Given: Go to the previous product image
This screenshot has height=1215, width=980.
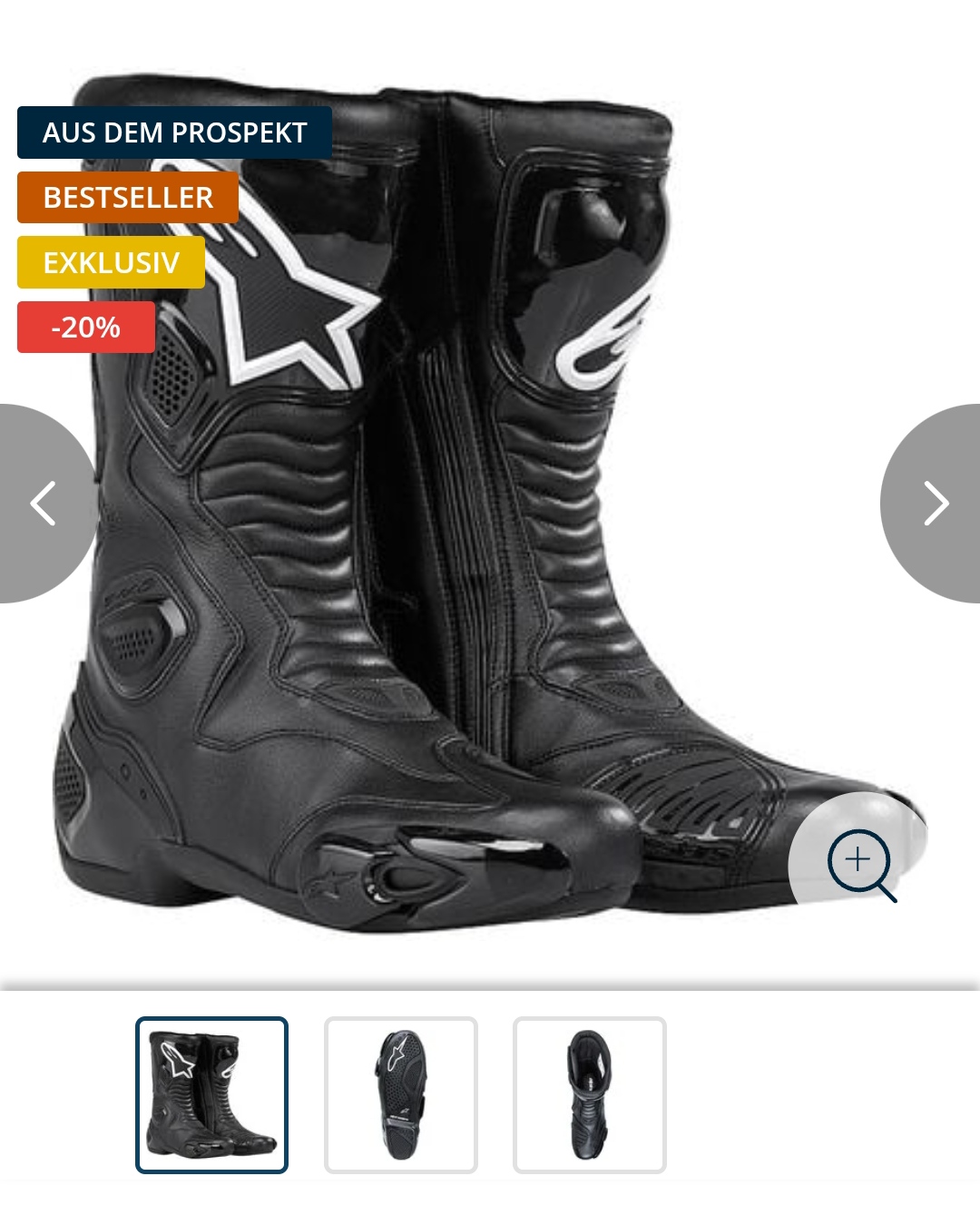Looking at the screenshot, I should tap(44, 504).
